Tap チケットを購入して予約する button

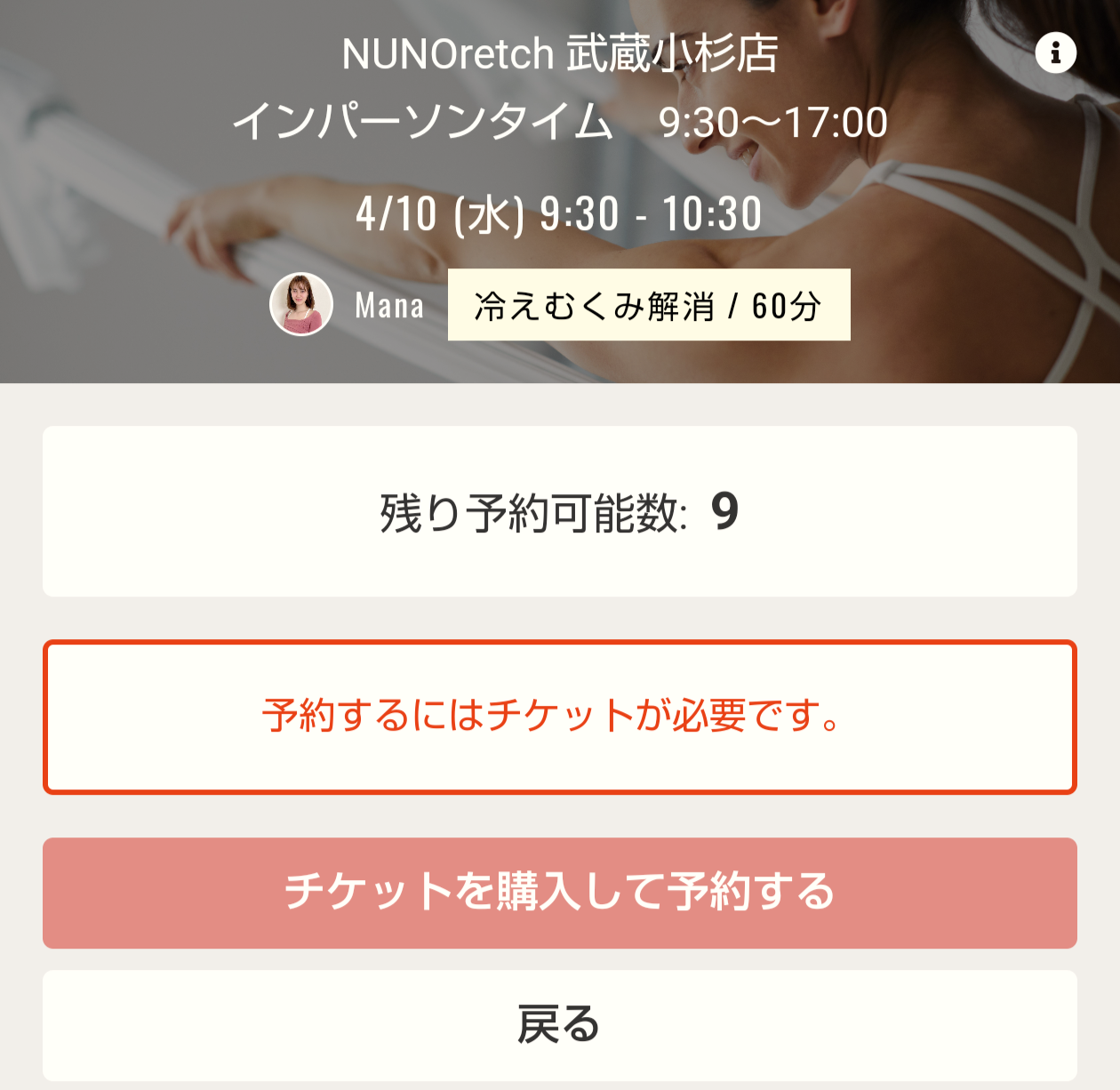click(560, 893)
